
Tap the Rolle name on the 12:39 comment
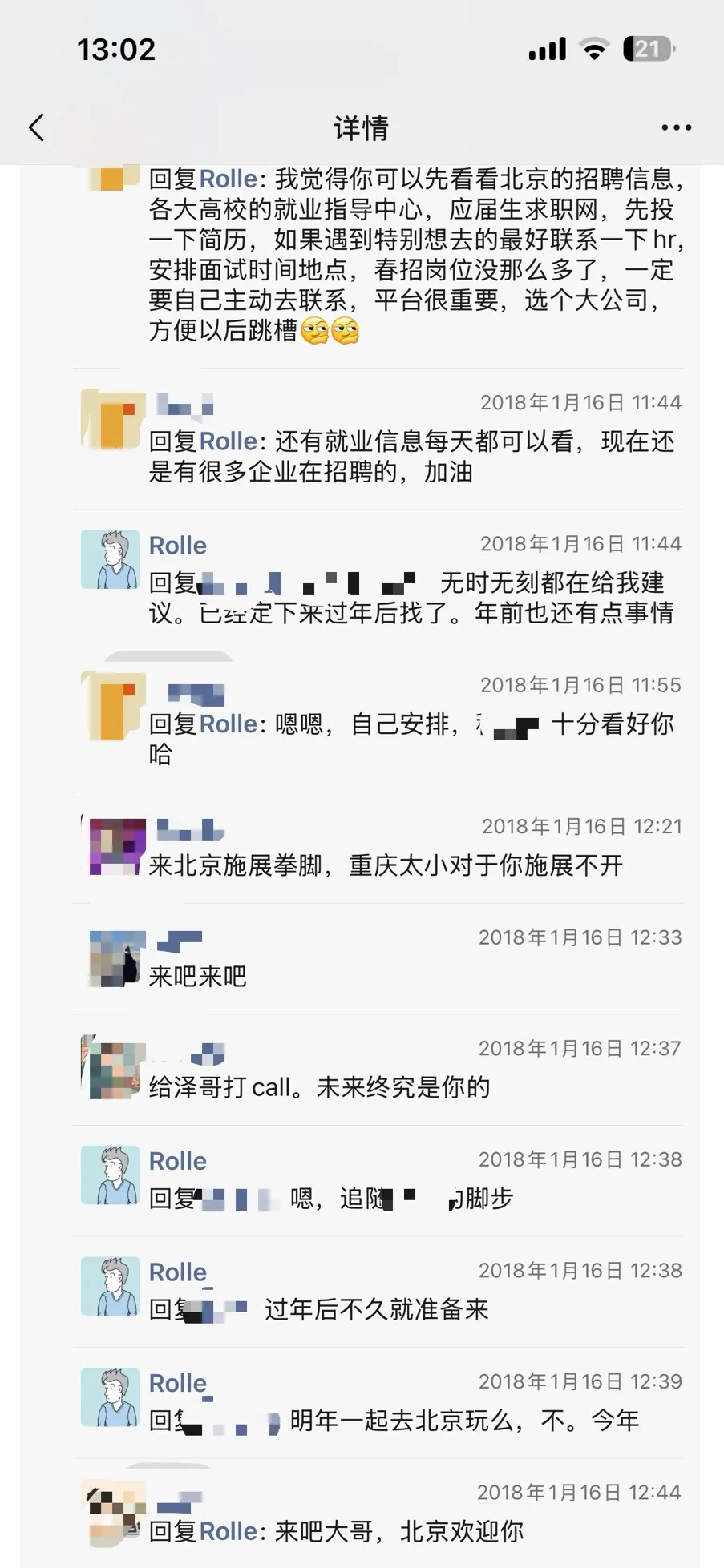tap(178, 1382)
